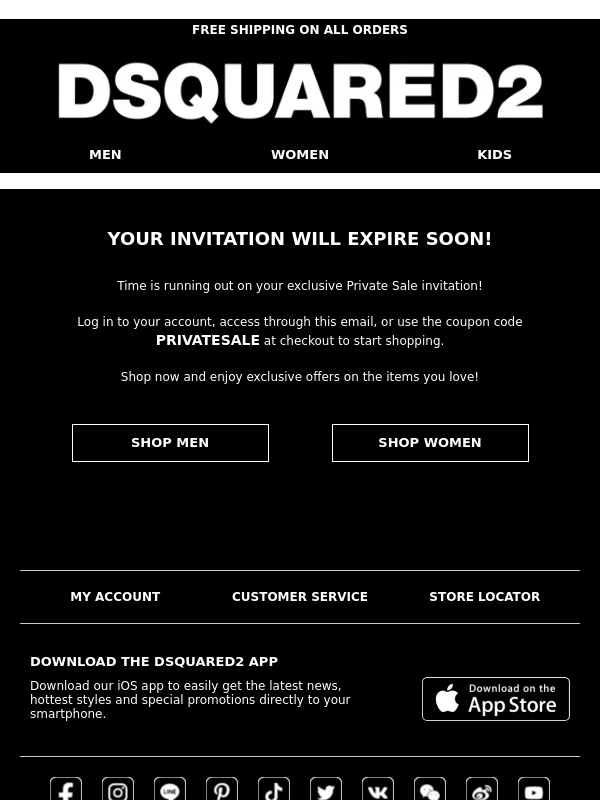
Task: Open the VK icon
Action: tap(378, 791)
